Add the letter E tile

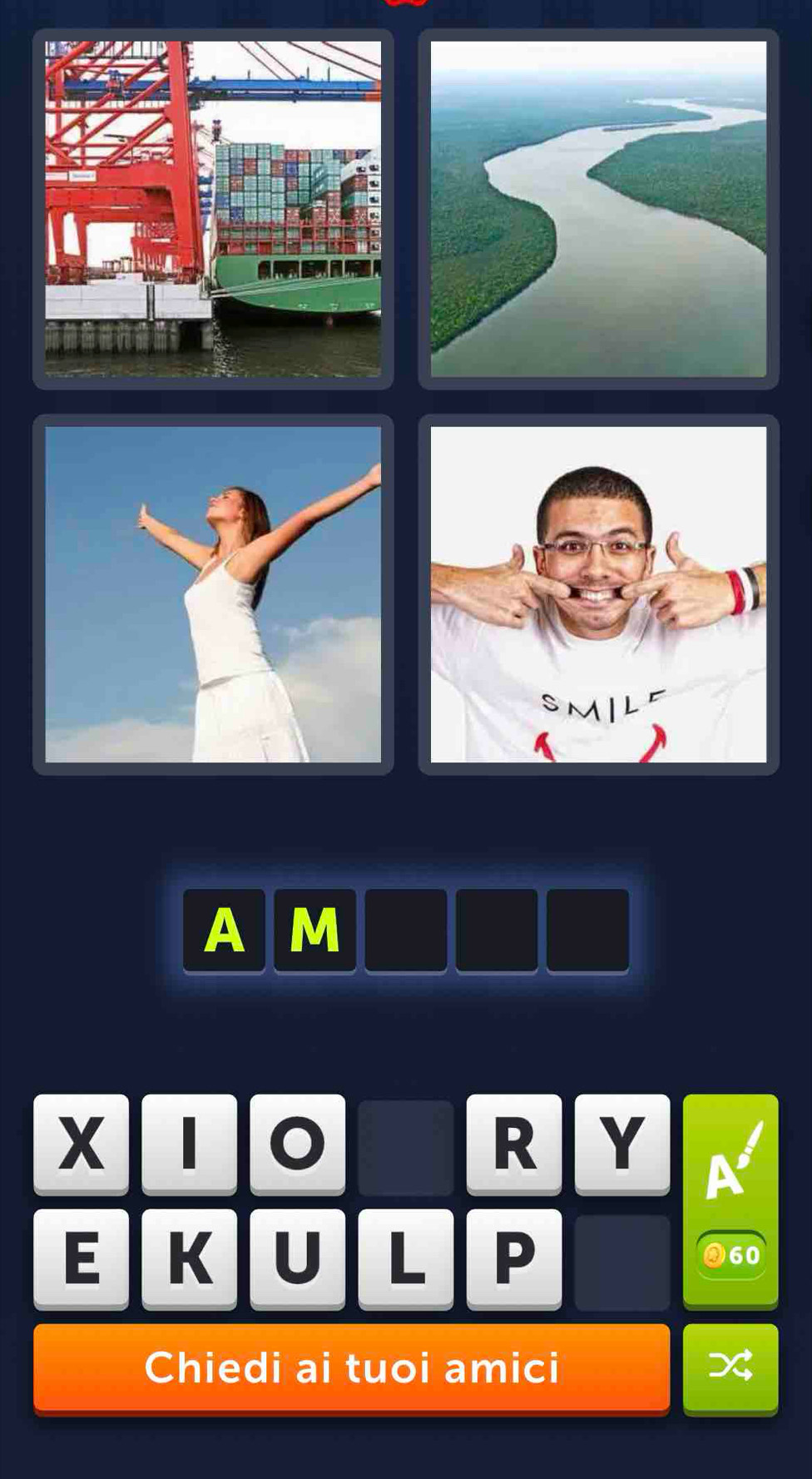pyautogui.click(x=82, y=1258)
